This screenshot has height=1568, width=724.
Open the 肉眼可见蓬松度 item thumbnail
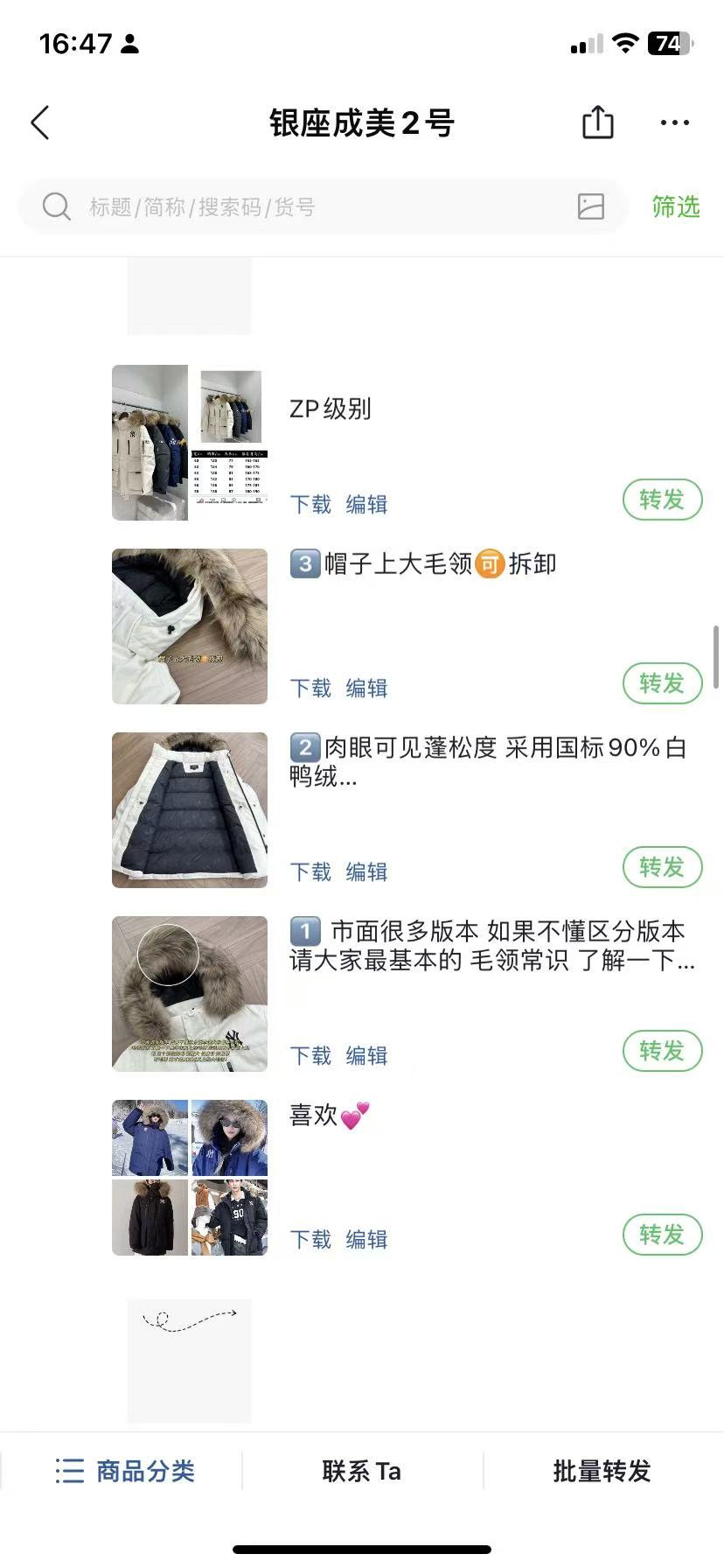[x=190, y=810]
